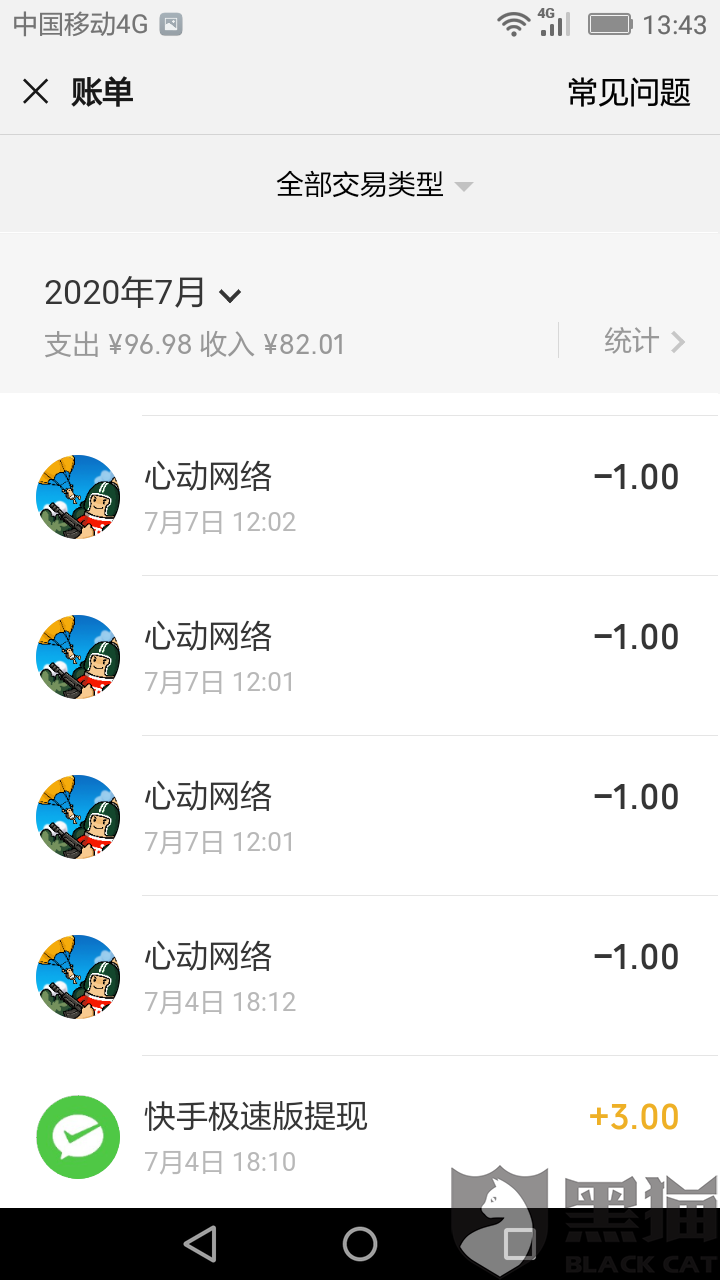Return to the home screen
This screenshot has height=1280, width=720.
coord(360,1244)
